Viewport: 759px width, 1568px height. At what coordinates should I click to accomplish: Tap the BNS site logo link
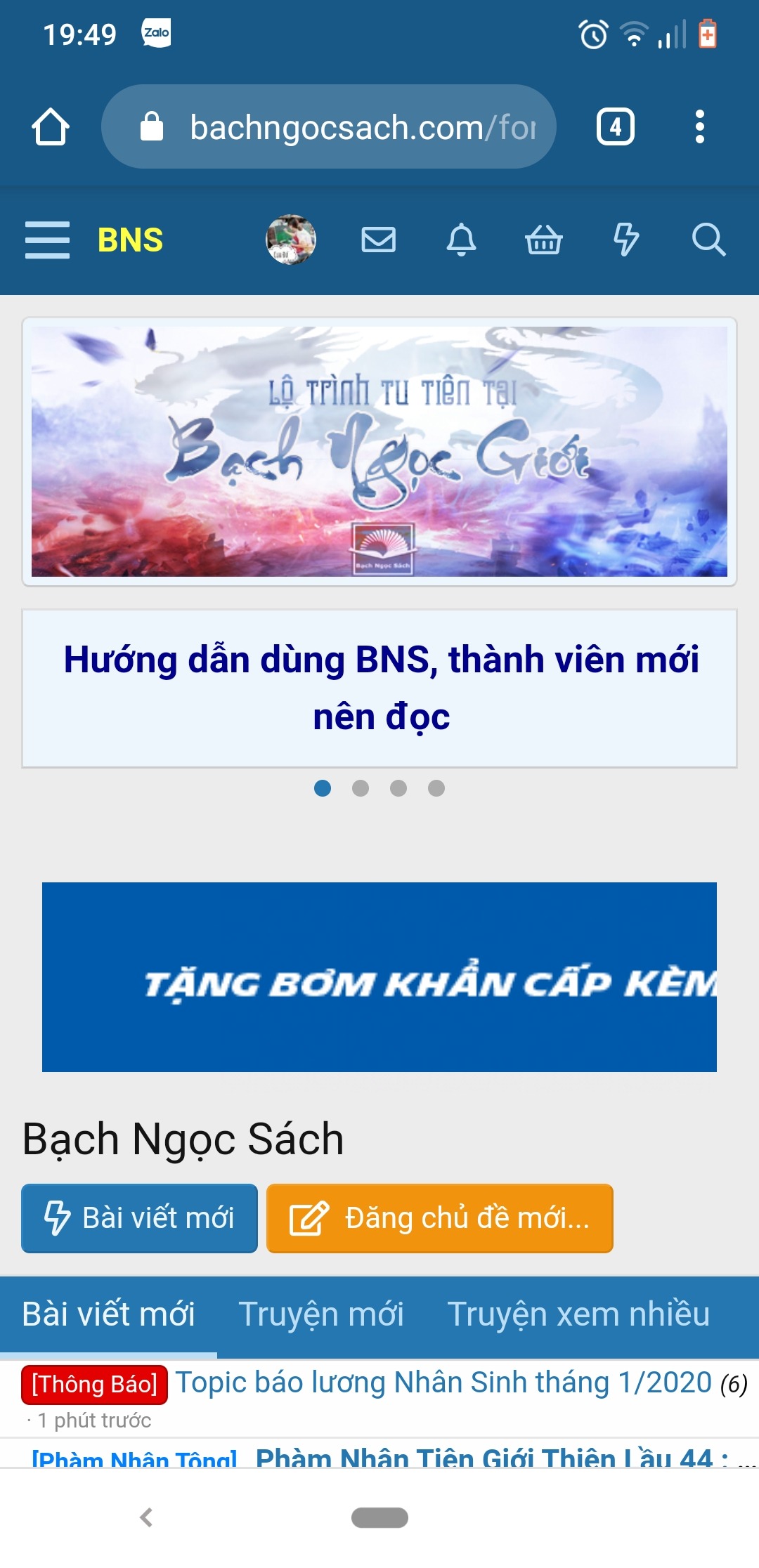coord(130,240)
